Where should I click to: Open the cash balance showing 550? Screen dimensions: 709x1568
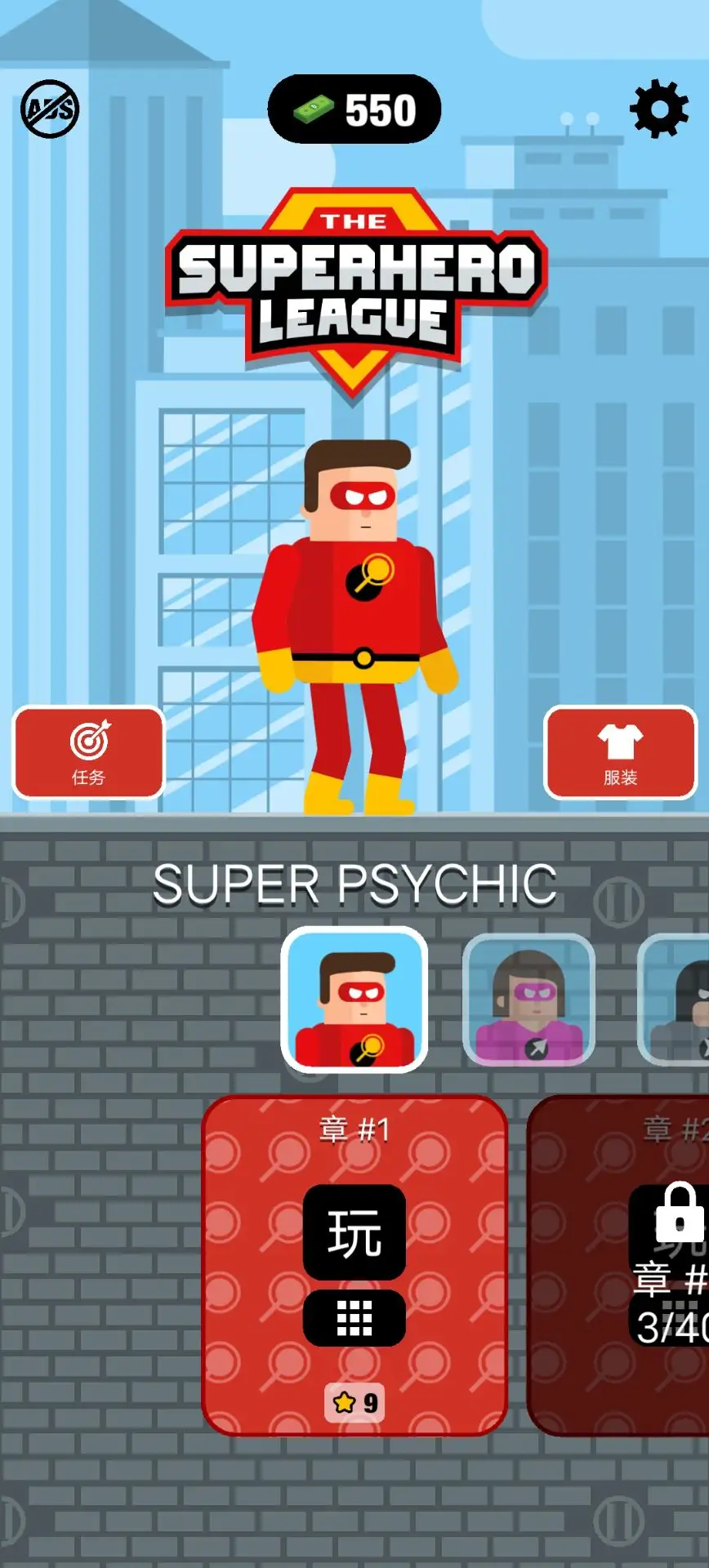(x=354, y=109)
